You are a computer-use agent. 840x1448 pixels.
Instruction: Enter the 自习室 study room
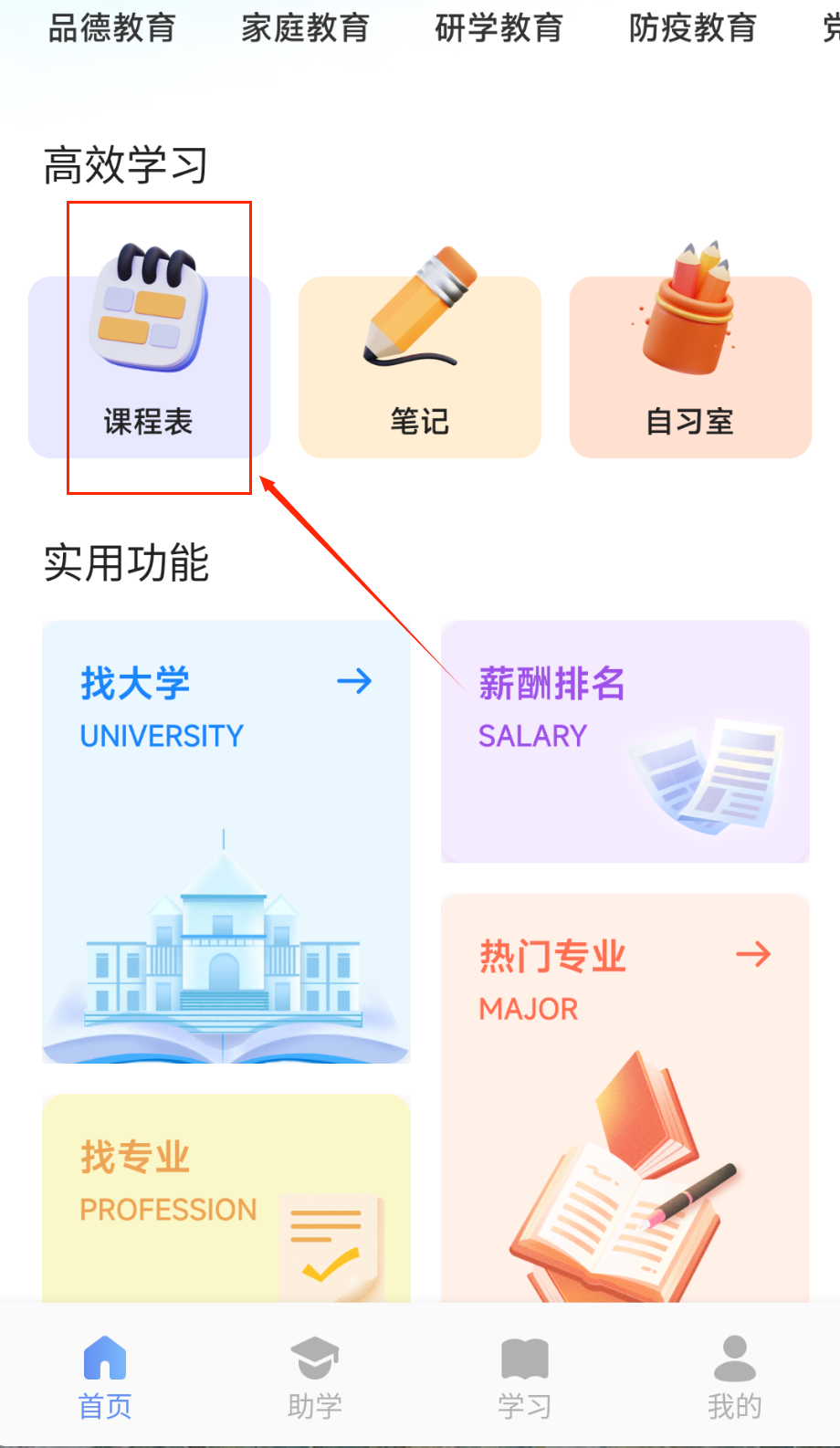pos(689,365)
